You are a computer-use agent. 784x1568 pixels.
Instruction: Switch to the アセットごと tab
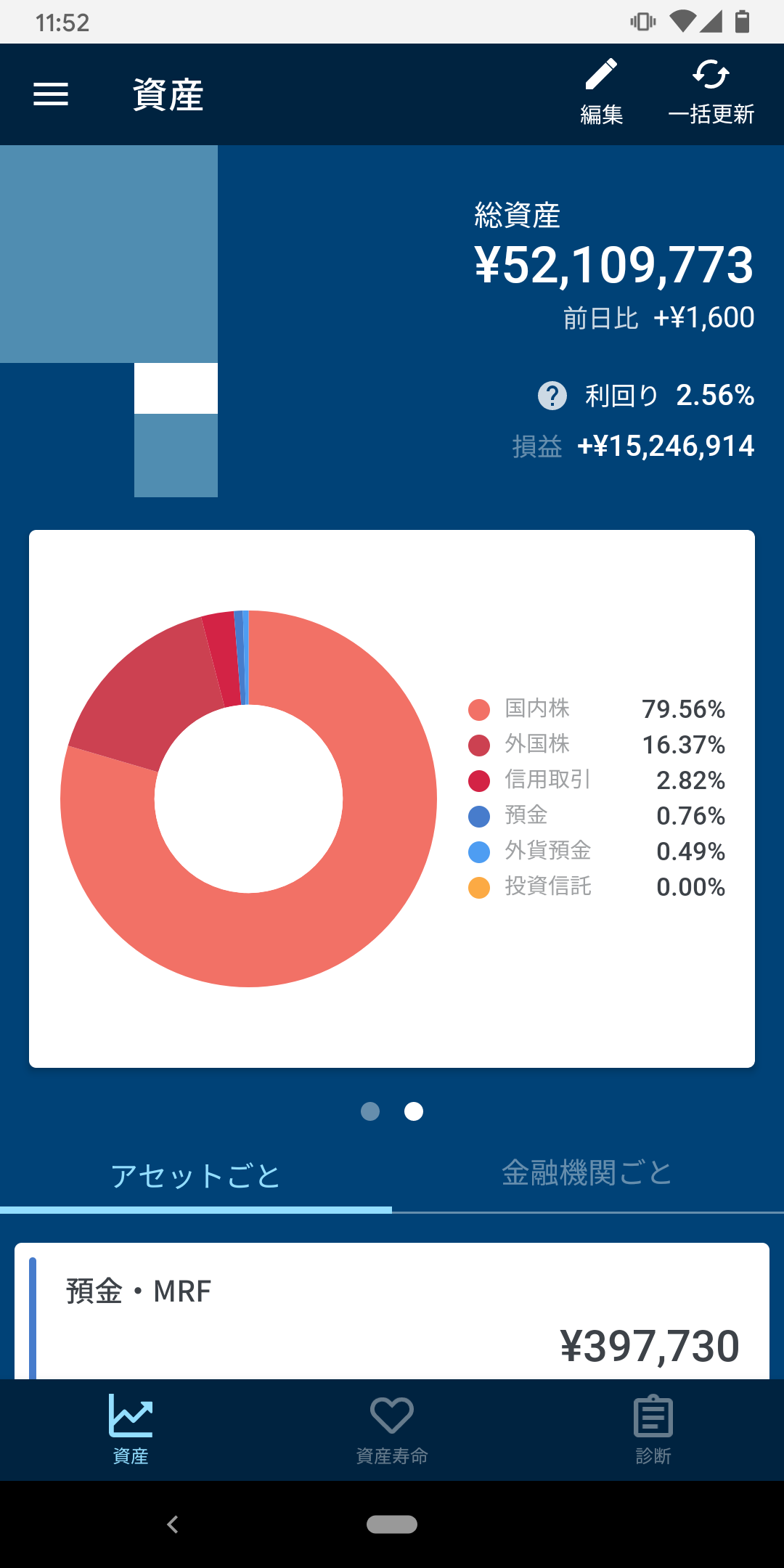pyautogui.click(x=196, y=1176)
